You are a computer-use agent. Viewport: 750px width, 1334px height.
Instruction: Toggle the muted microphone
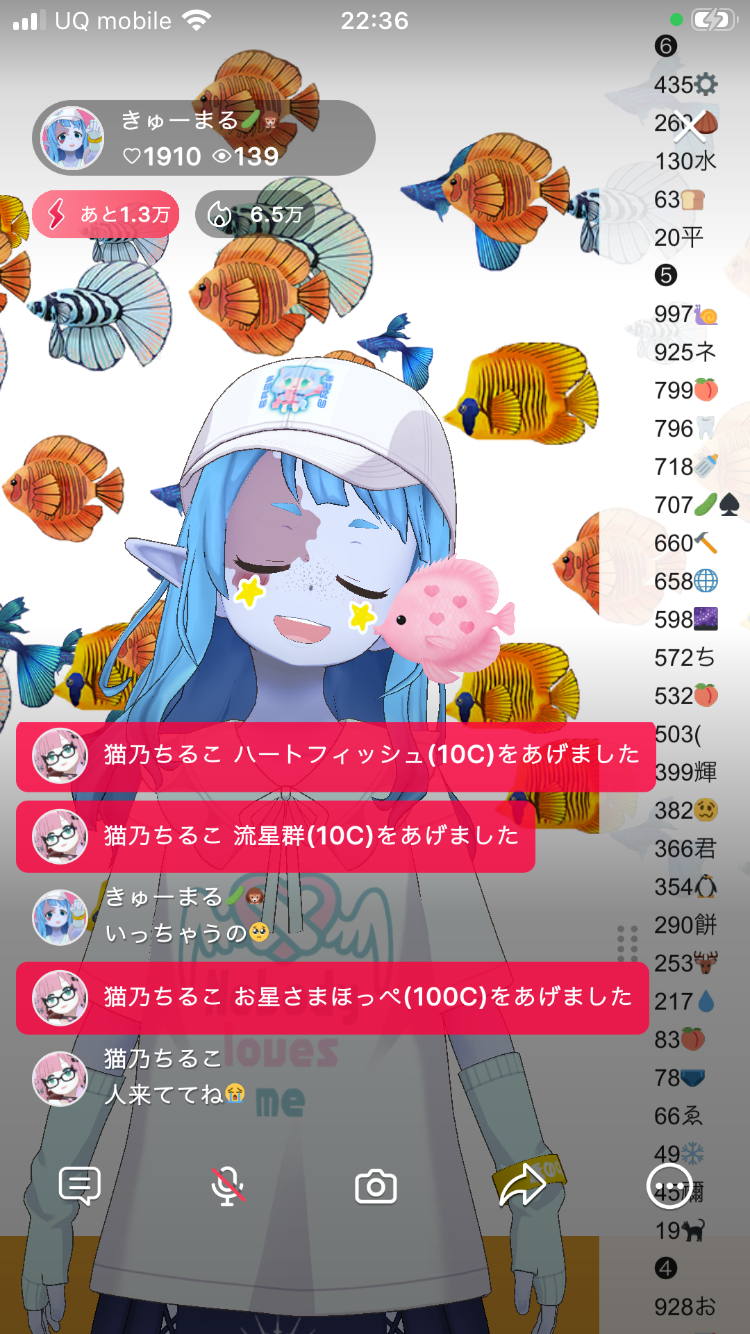228,1186
